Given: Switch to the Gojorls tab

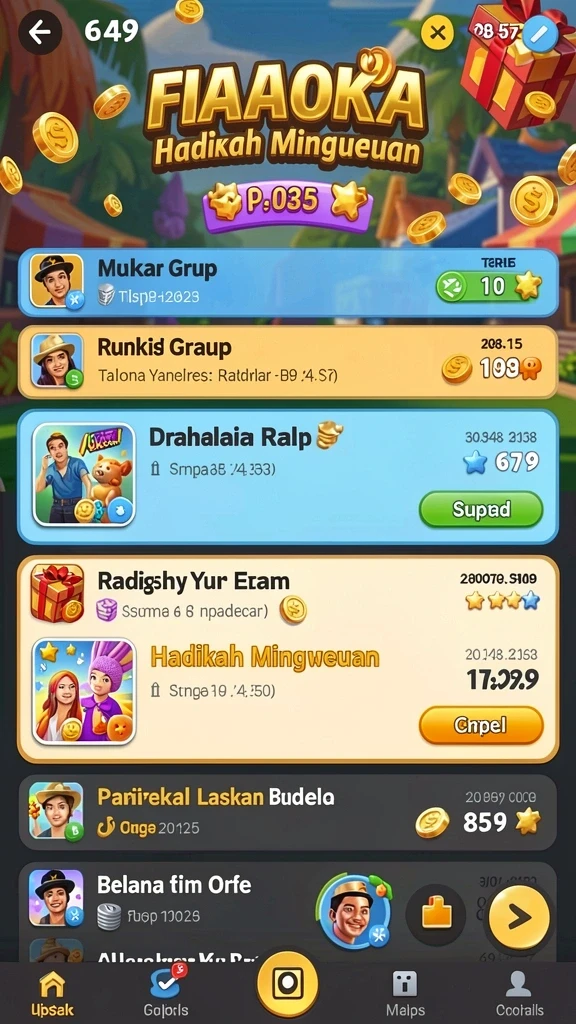Looking at the screenshot, I should 166,993.
